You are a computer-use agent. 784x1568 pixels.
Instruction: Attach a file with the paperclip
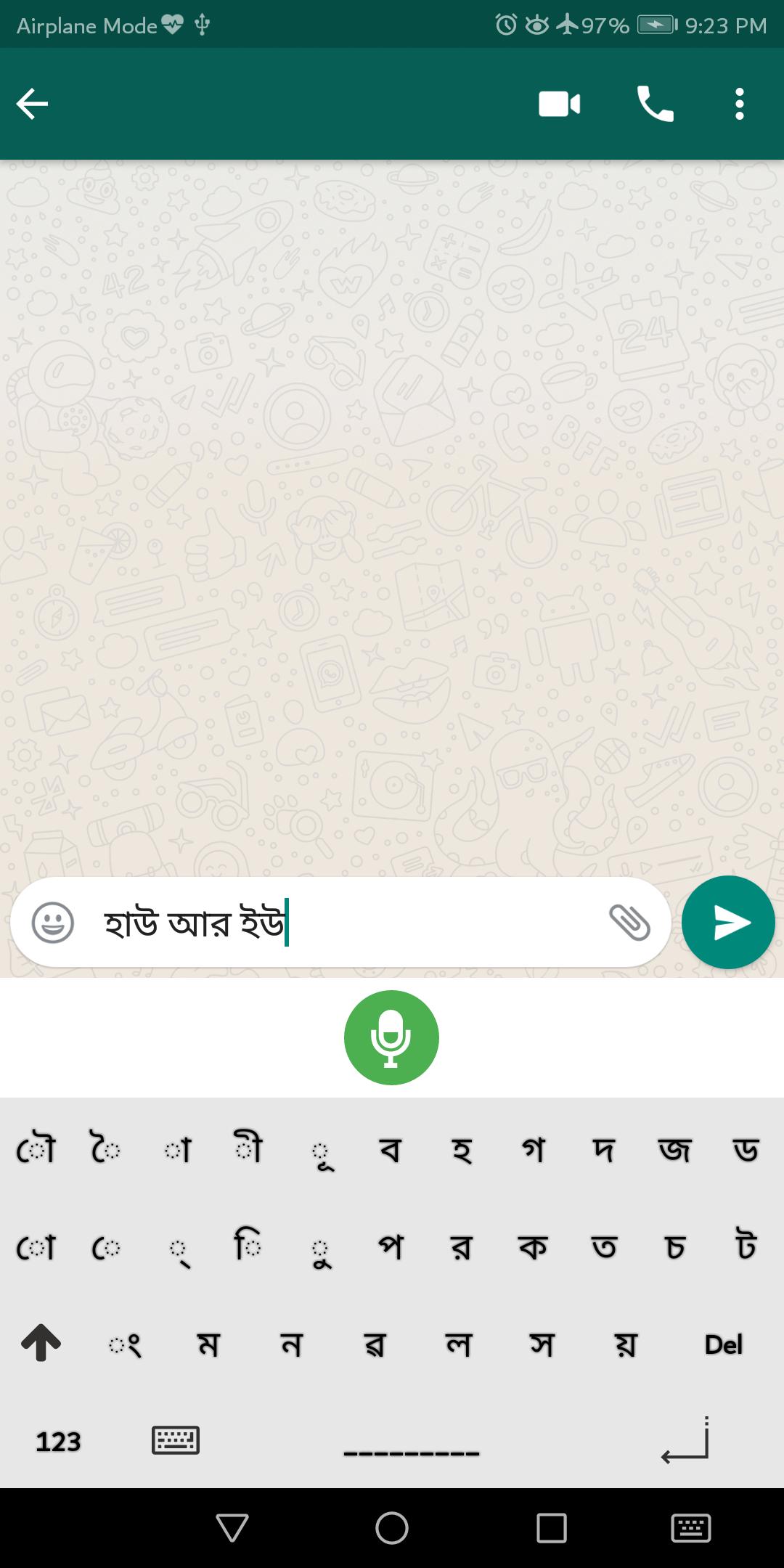pos(629,923)
